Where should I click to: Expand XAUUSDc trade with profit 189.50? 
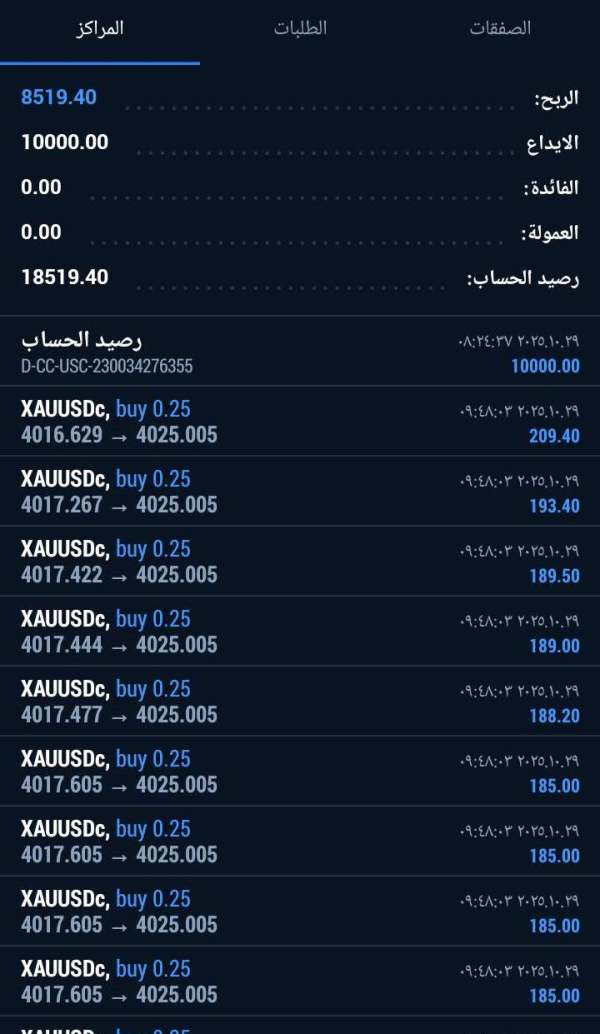(300, 562)
